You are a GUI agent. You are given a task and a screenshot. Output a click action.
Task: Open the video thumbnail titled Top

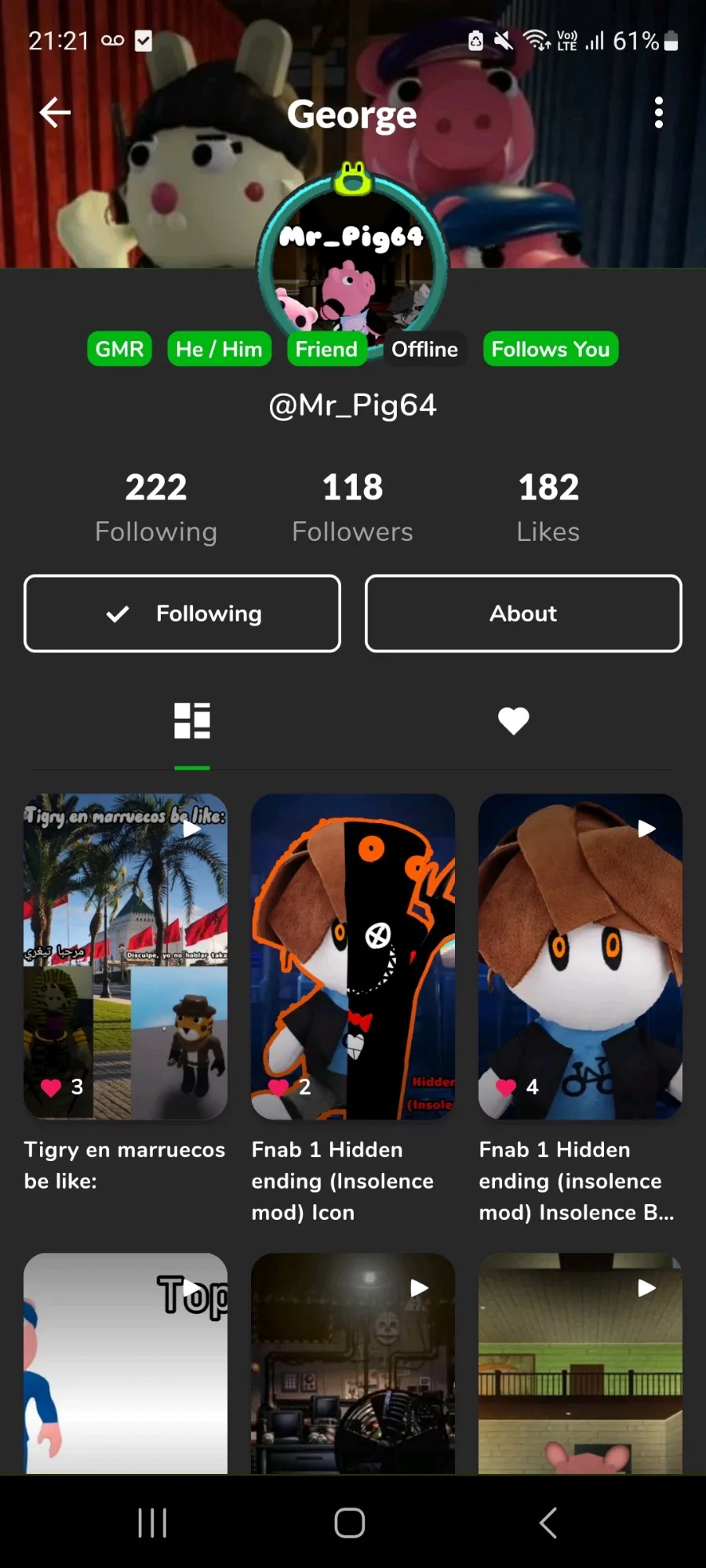126,1363
